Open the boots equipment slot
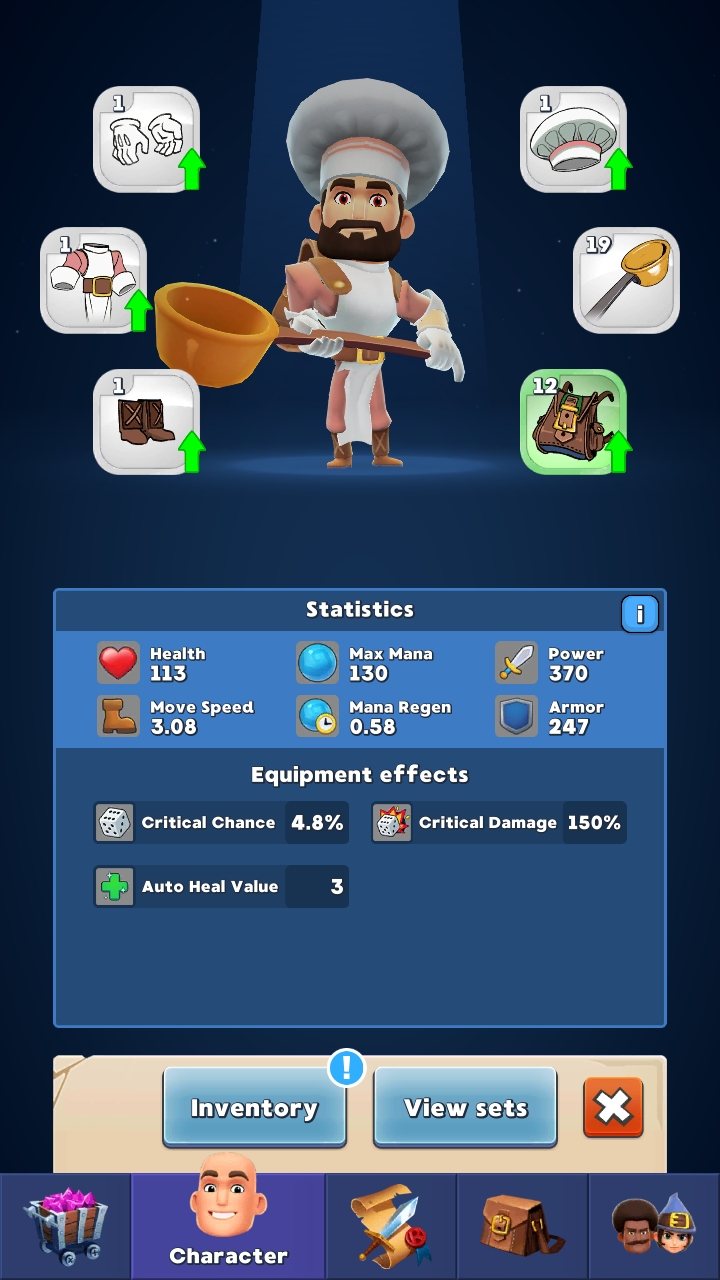Viewport: 720px width, 1280px height. 146,421
